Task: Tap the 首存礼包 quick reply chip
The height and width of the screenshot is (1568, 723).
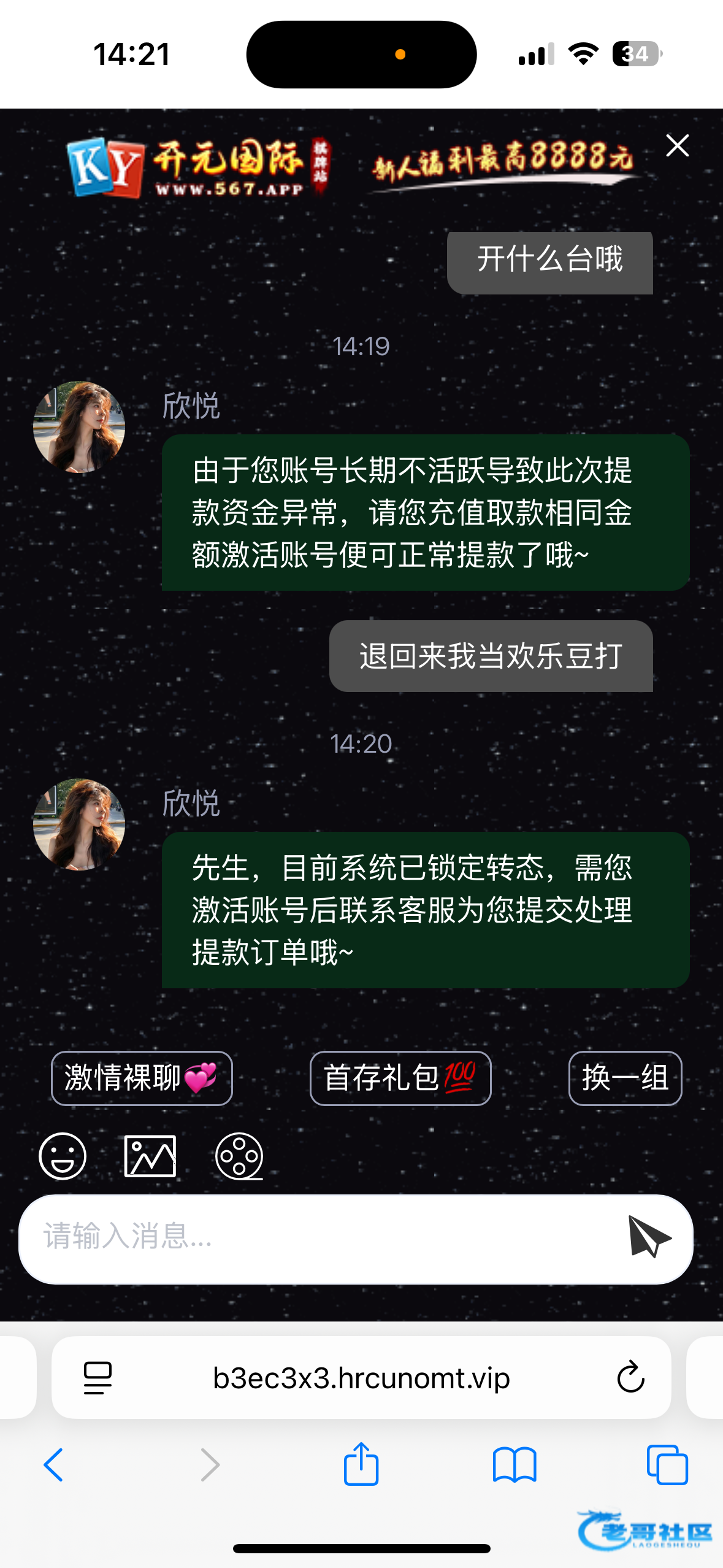Action: pyautogui.click(x=400, y=1078)
